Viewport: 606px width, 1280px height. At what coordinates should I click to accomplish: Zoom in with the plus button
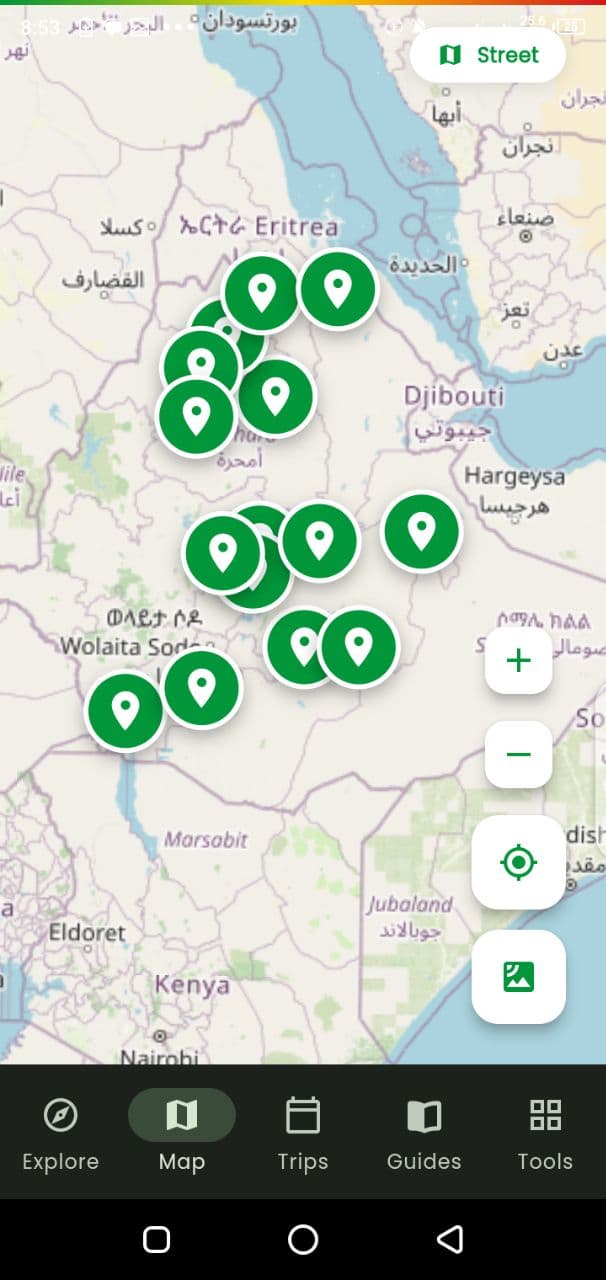518,660
